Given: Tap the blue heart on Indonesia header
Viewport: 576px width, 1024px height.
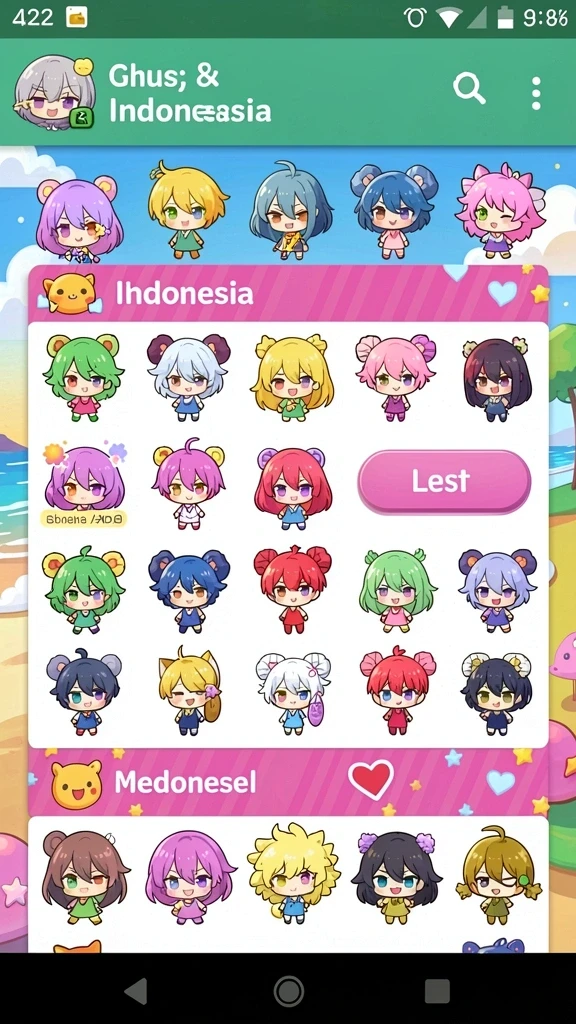Looking at the screenshot, I should point(502,293).
